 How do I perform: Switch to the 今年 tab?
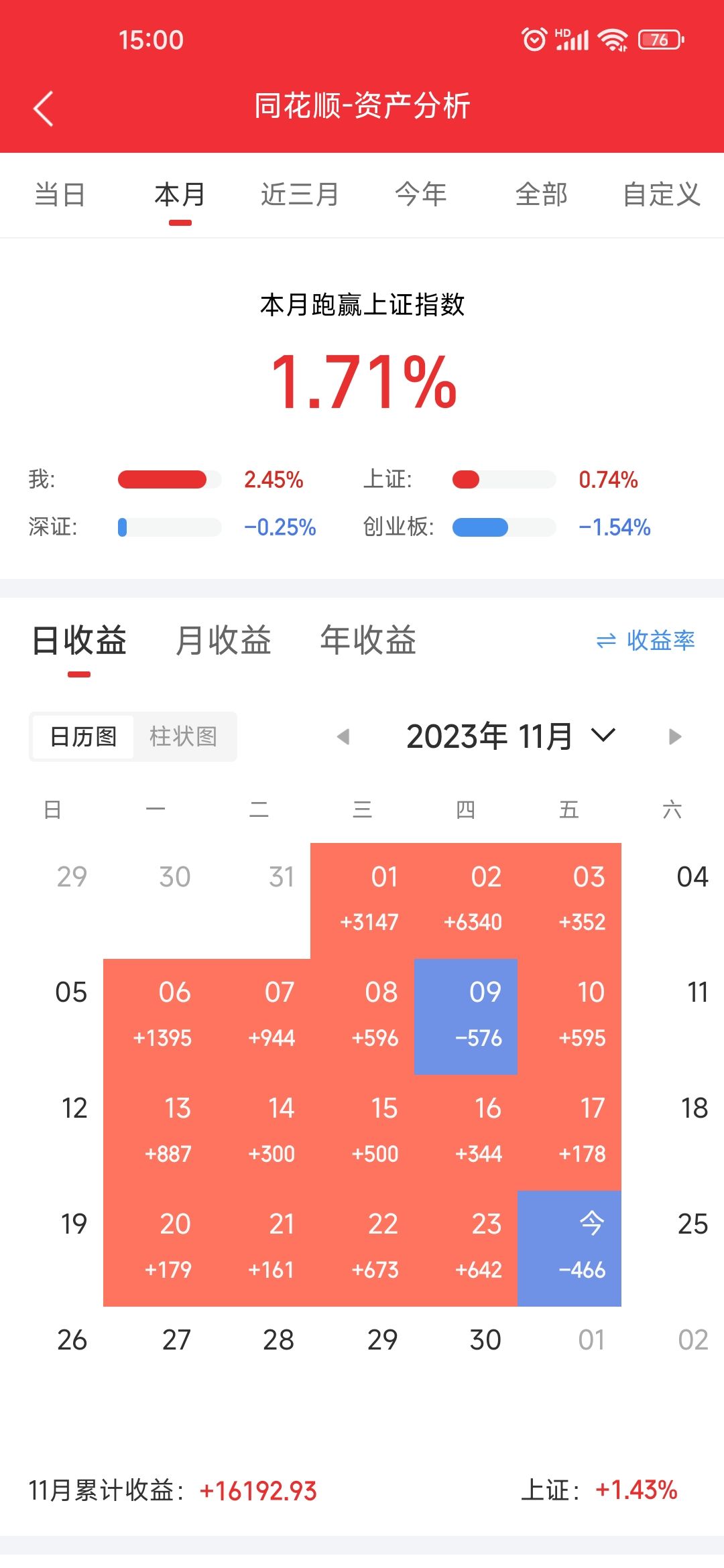click(421, 195)
